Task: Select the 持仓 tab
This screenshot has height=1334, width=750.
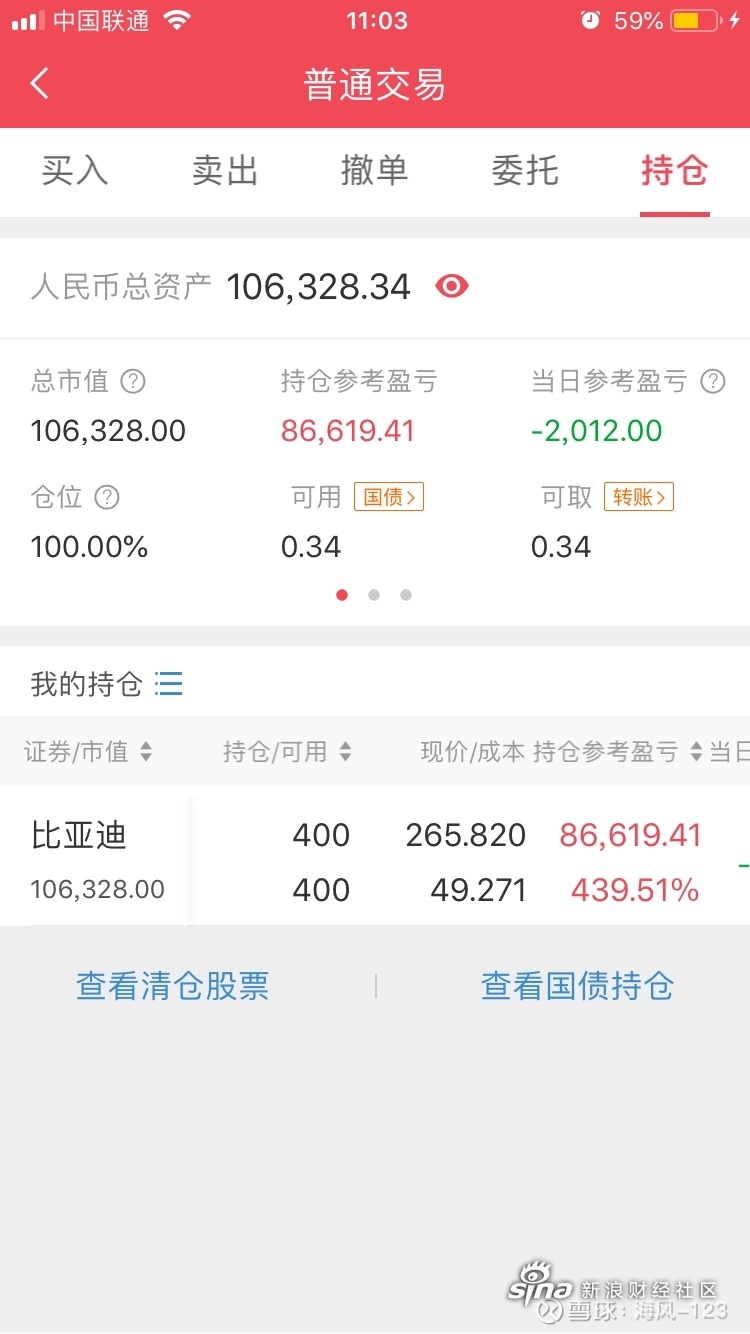Action: [x=675, y=171]
